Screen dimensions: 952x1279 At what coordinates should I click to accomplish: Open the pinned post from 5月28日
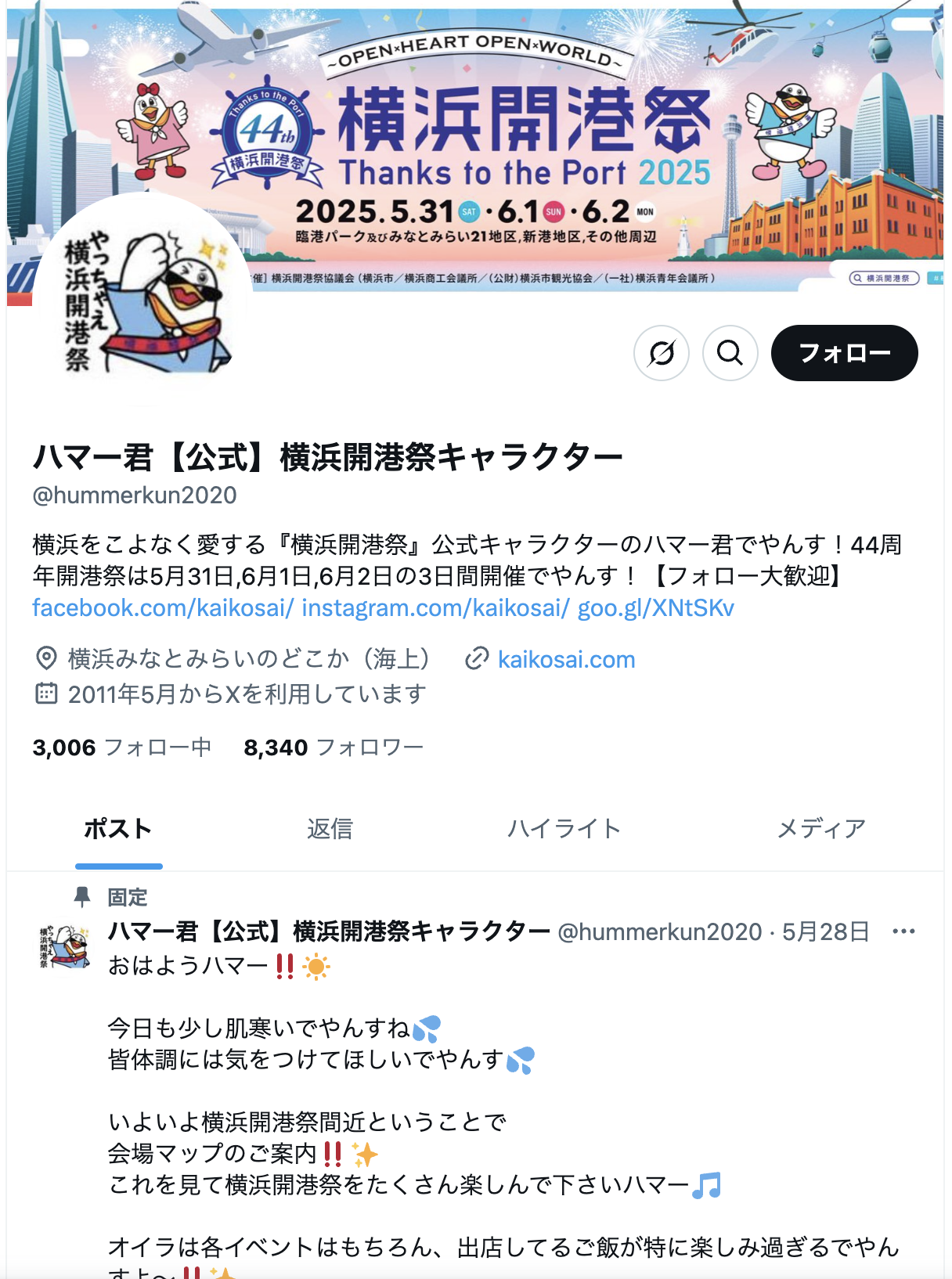coord(825,931)
